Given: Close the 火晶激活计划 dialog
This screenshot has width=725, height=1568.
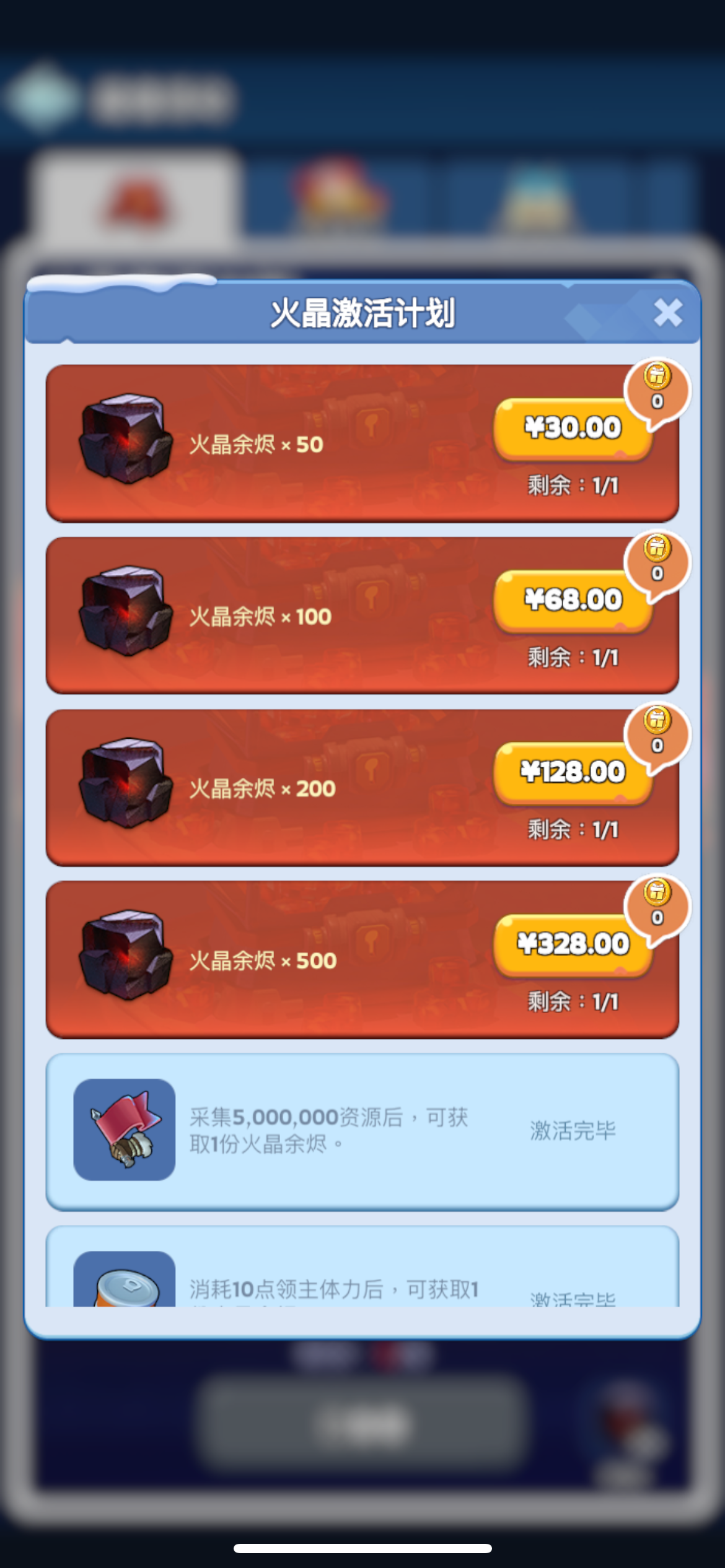Looking at the screenshot, I should (x=667, y=313).
